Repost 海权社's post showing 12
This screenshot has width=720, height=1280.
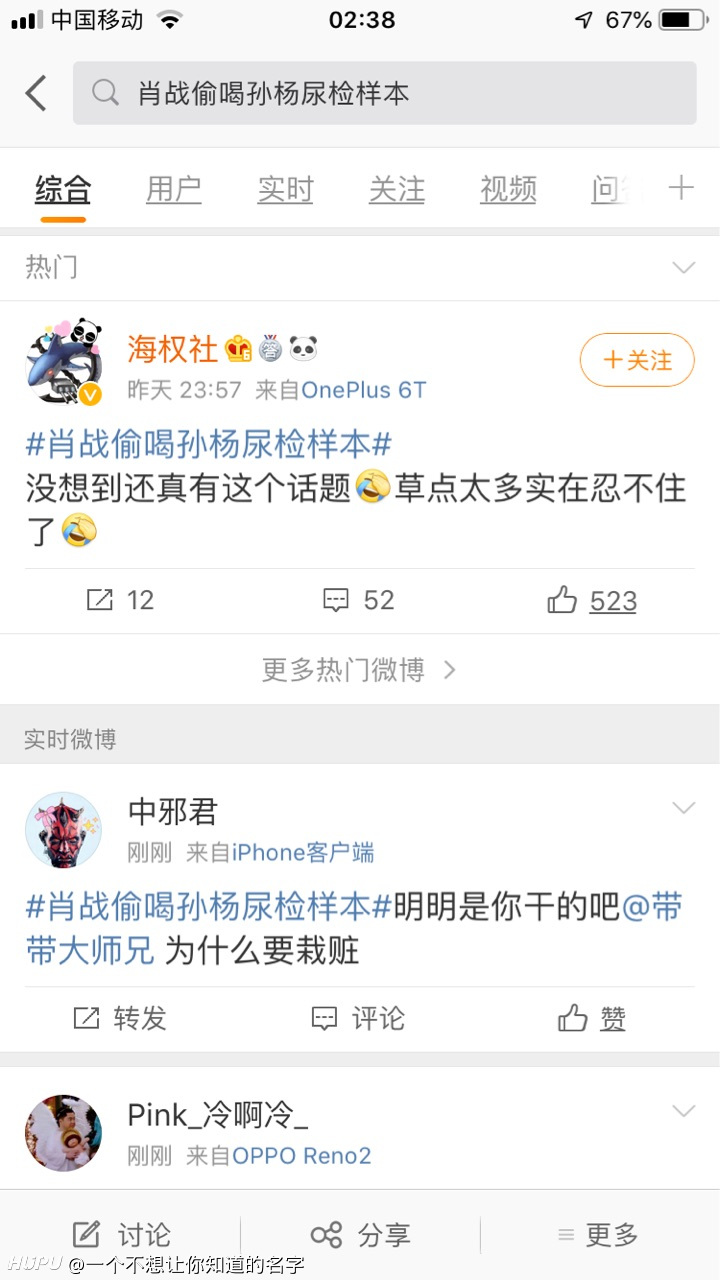coord(121,600)
